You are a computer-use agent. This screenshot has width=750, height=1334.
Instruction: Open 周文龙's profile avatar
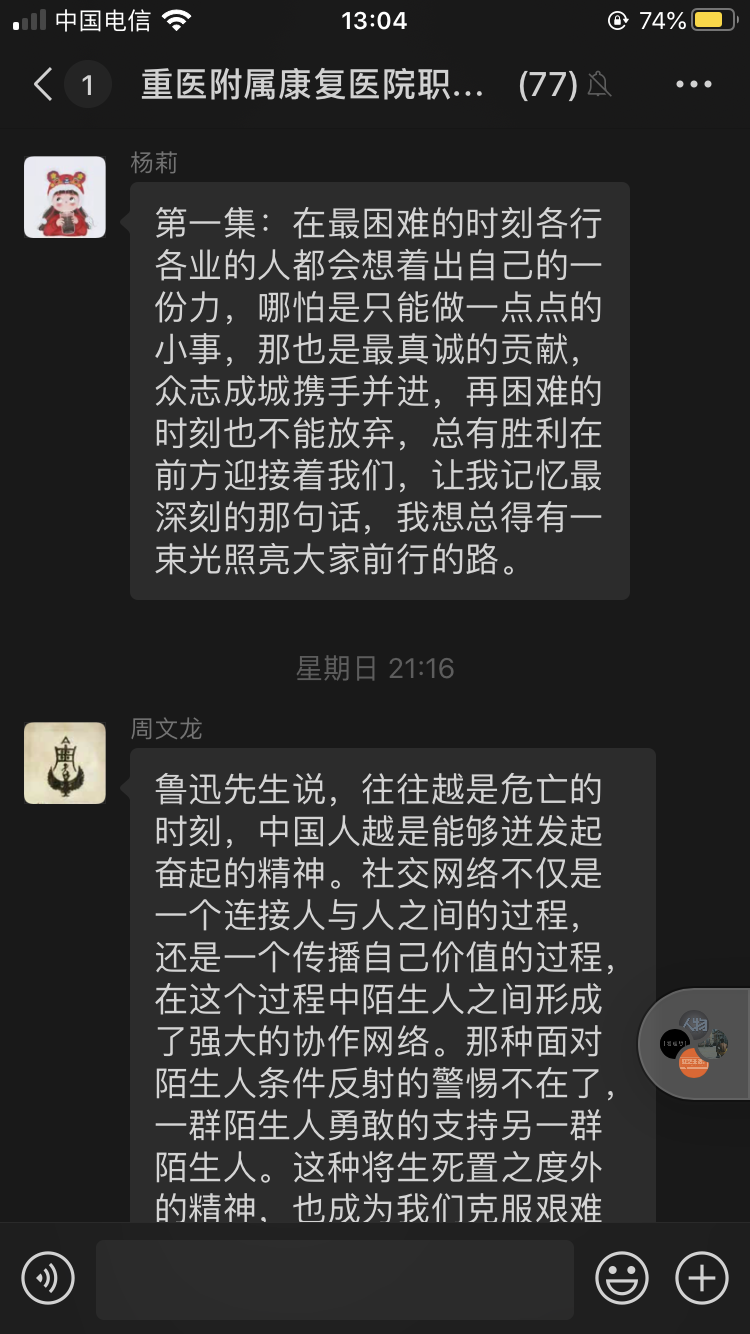pos(65,763)
